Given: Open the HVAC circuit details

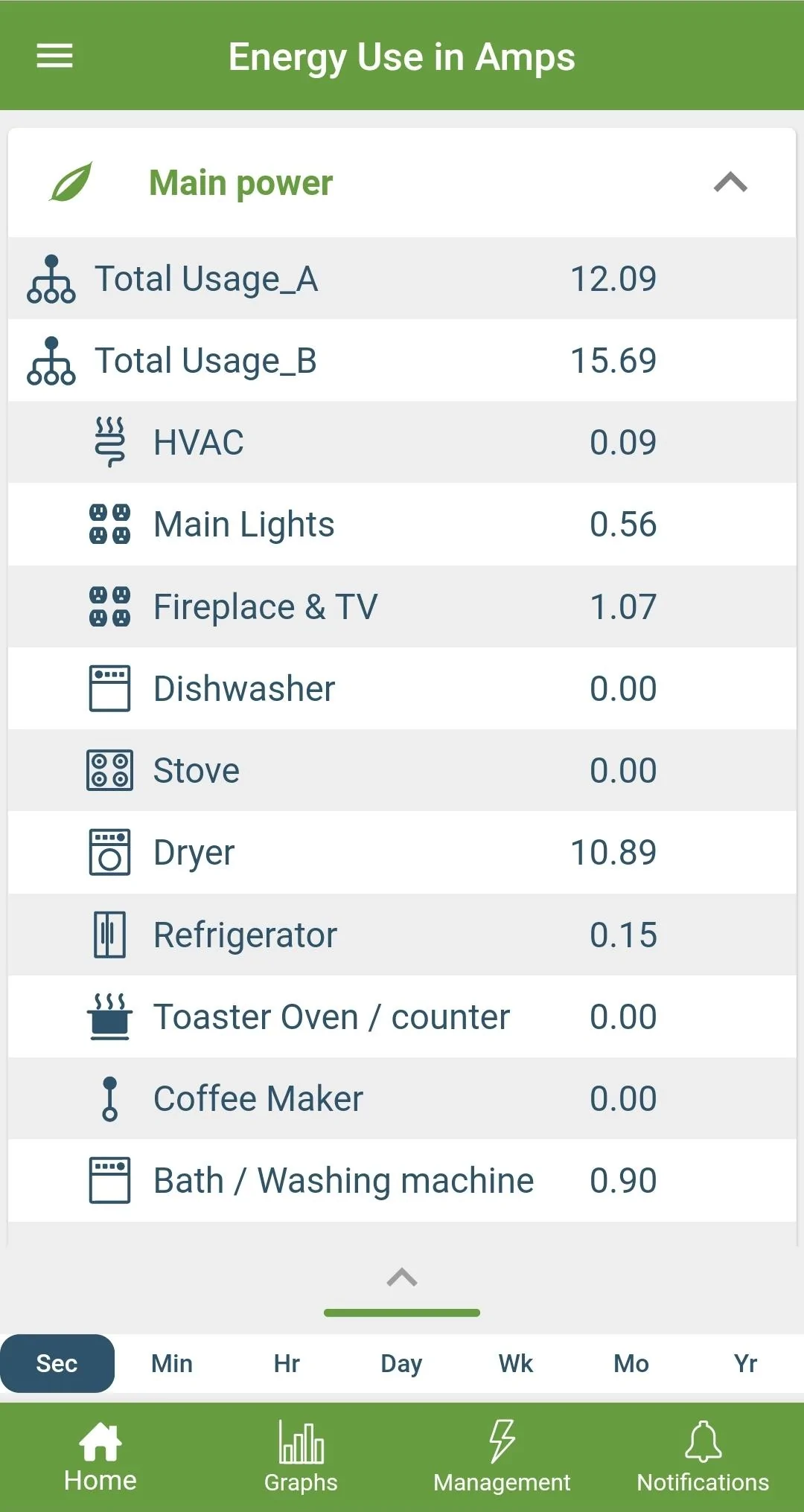Looking at the screenshot, I should (x=402, y=443).
